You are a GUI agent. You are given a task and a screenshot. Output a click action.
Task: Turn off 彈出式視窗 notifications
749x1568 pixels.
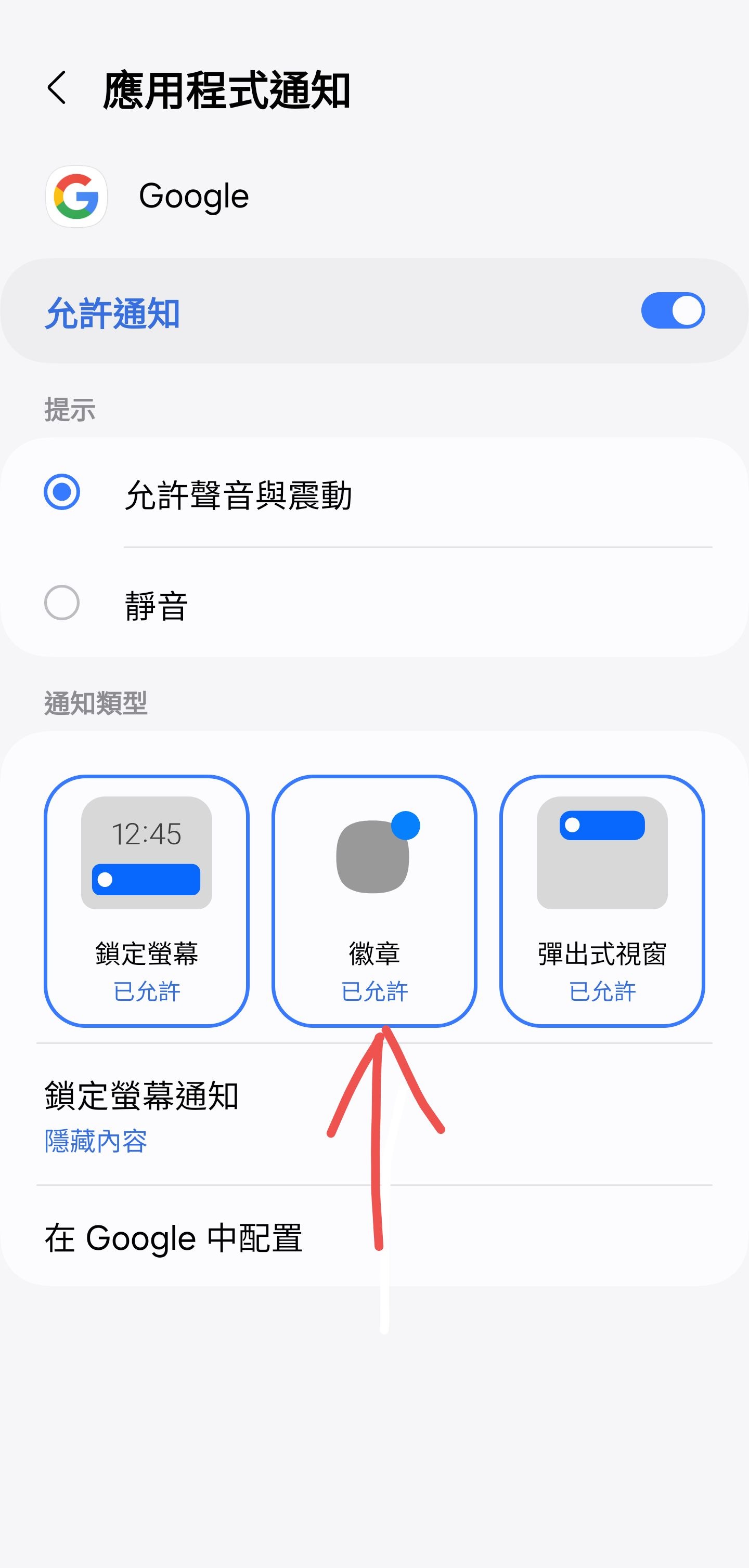(602, 901)
